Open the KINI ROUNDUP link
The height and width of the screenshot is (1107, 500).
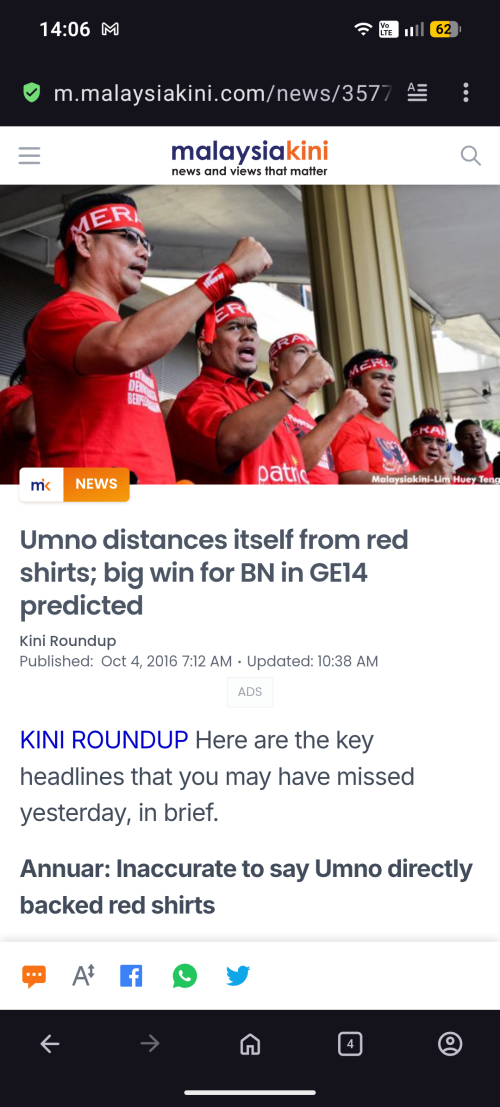(x=104, y=740)
